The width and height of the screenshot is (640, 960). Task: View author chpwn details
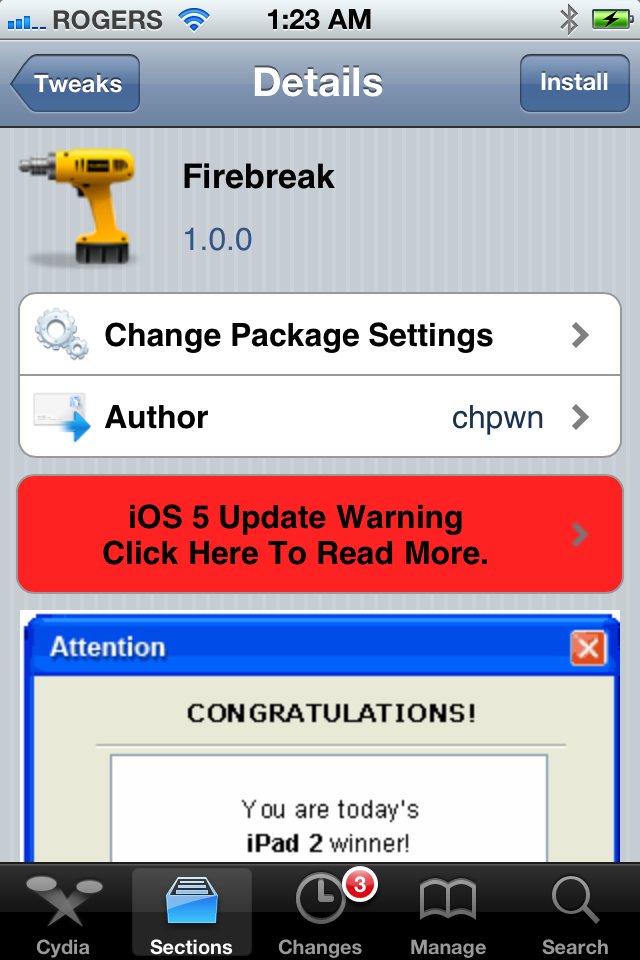[320, 417]
